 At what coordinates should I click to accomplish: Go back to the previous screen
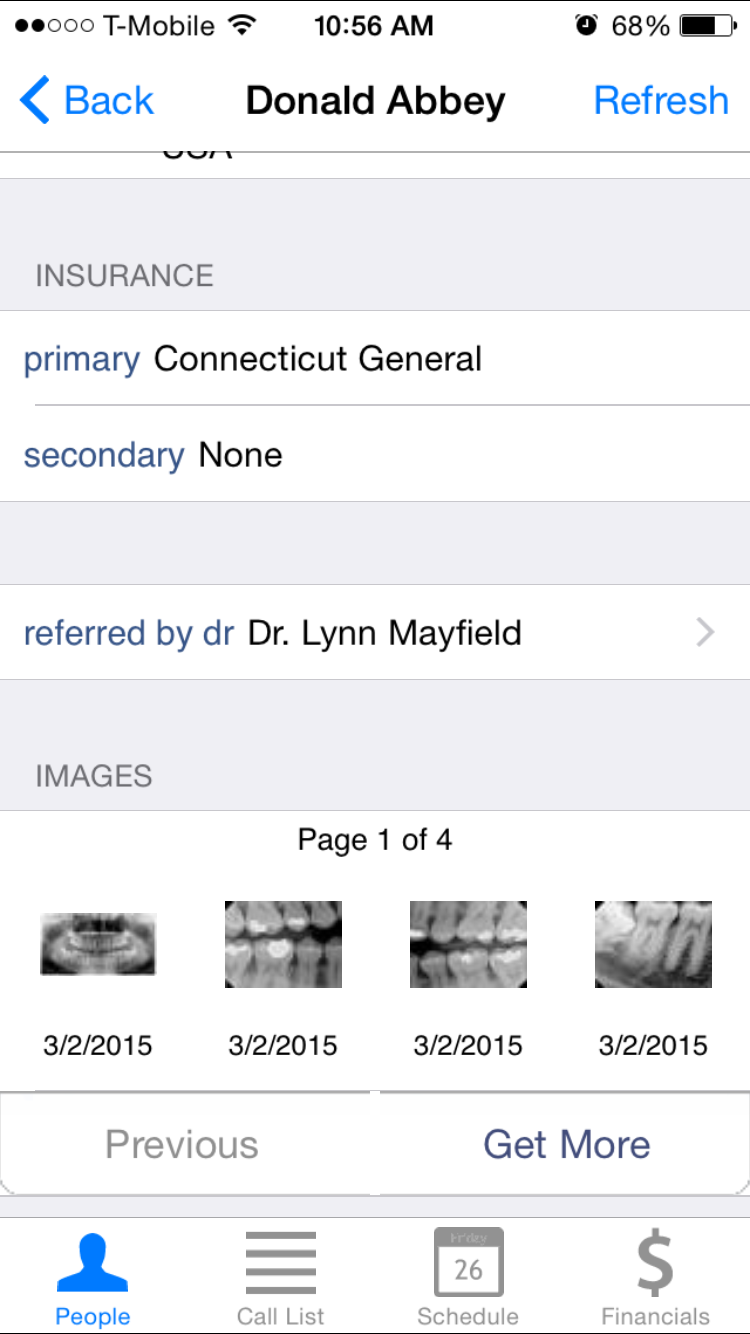pyautogui.click(x=87, y=101)
